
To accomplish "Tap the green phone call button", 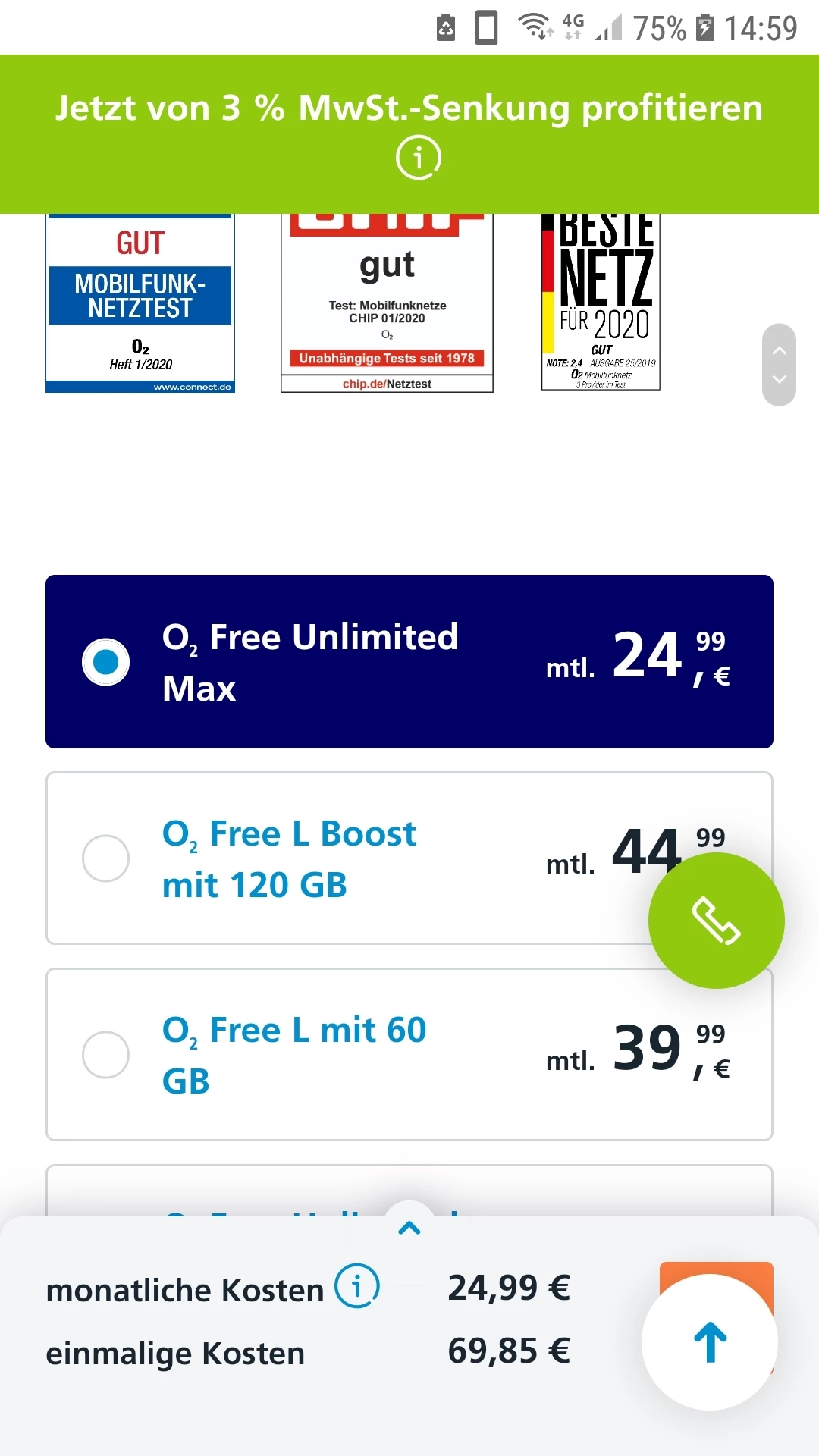I will pos(716,921).
